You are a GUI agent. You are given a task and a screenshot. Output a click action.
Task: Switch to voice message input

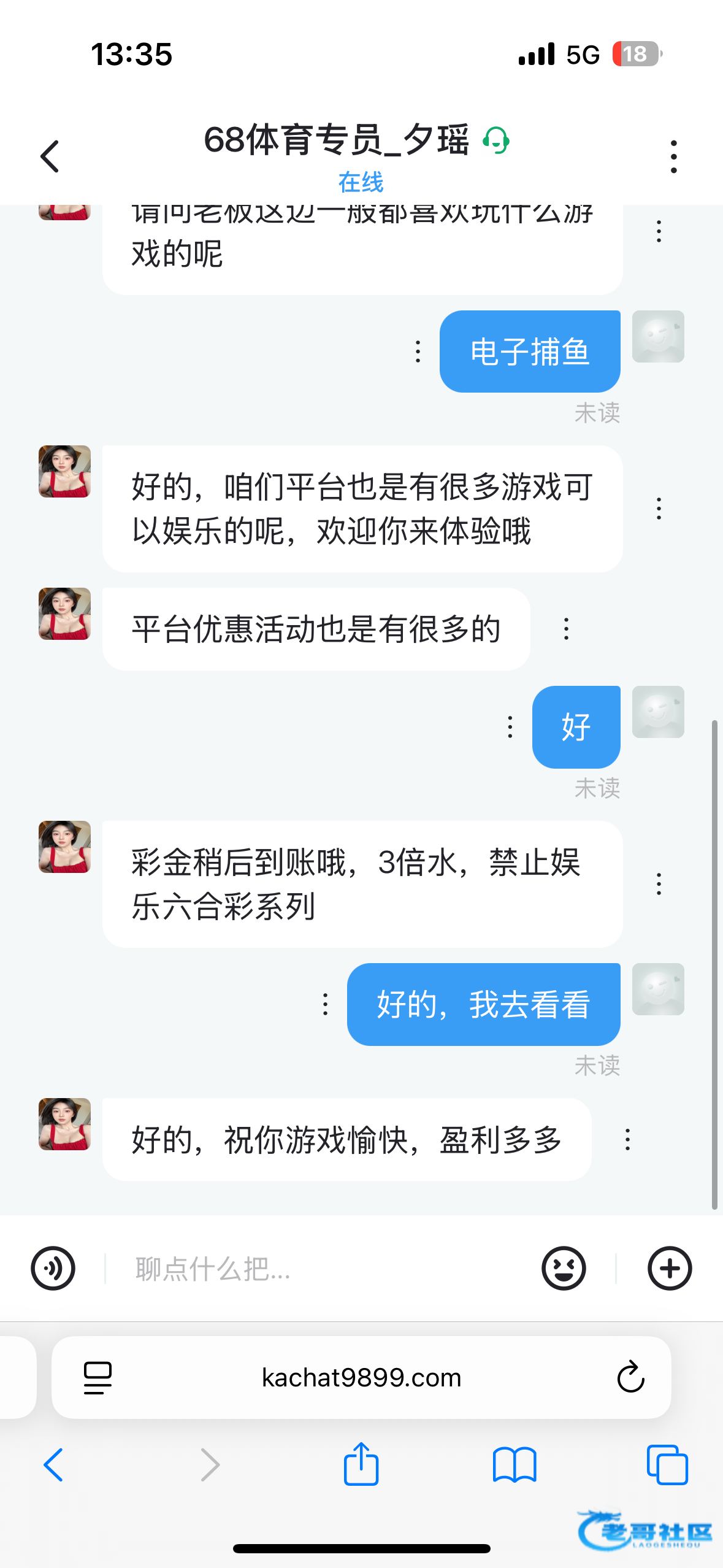[x=53, y=1268]
